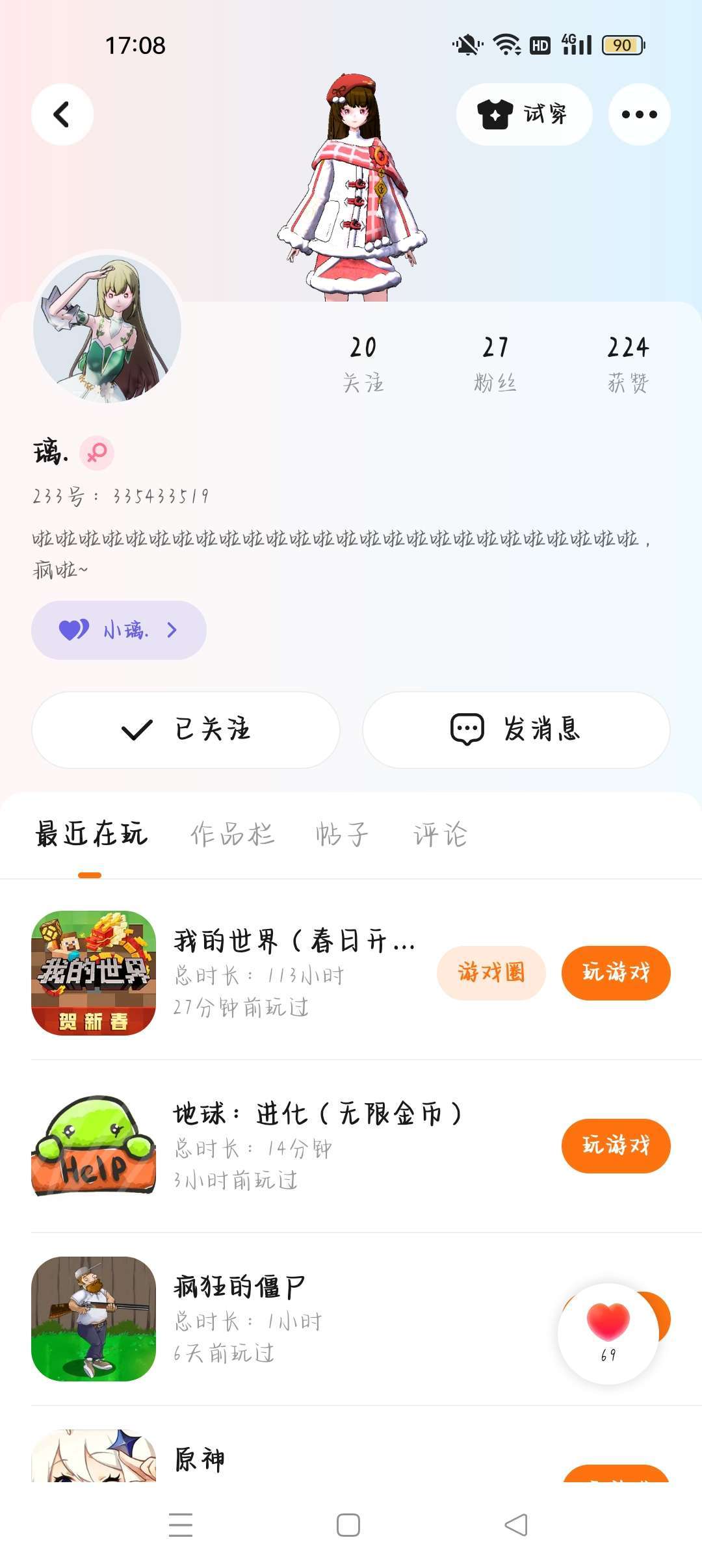Tap 玩游戏 for 地球:进化

click(616, 1145)
